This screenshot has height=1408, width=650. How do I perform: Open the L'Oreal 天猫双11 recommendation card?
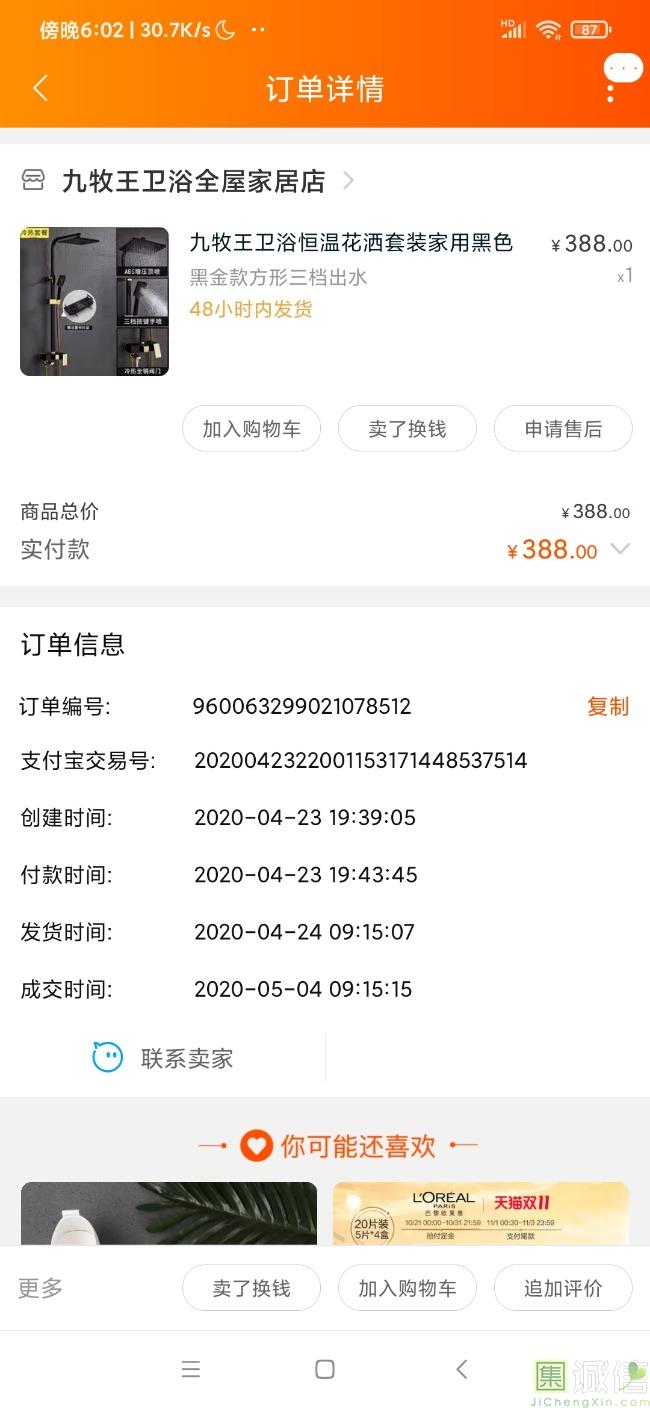[x=481, y=1213]
